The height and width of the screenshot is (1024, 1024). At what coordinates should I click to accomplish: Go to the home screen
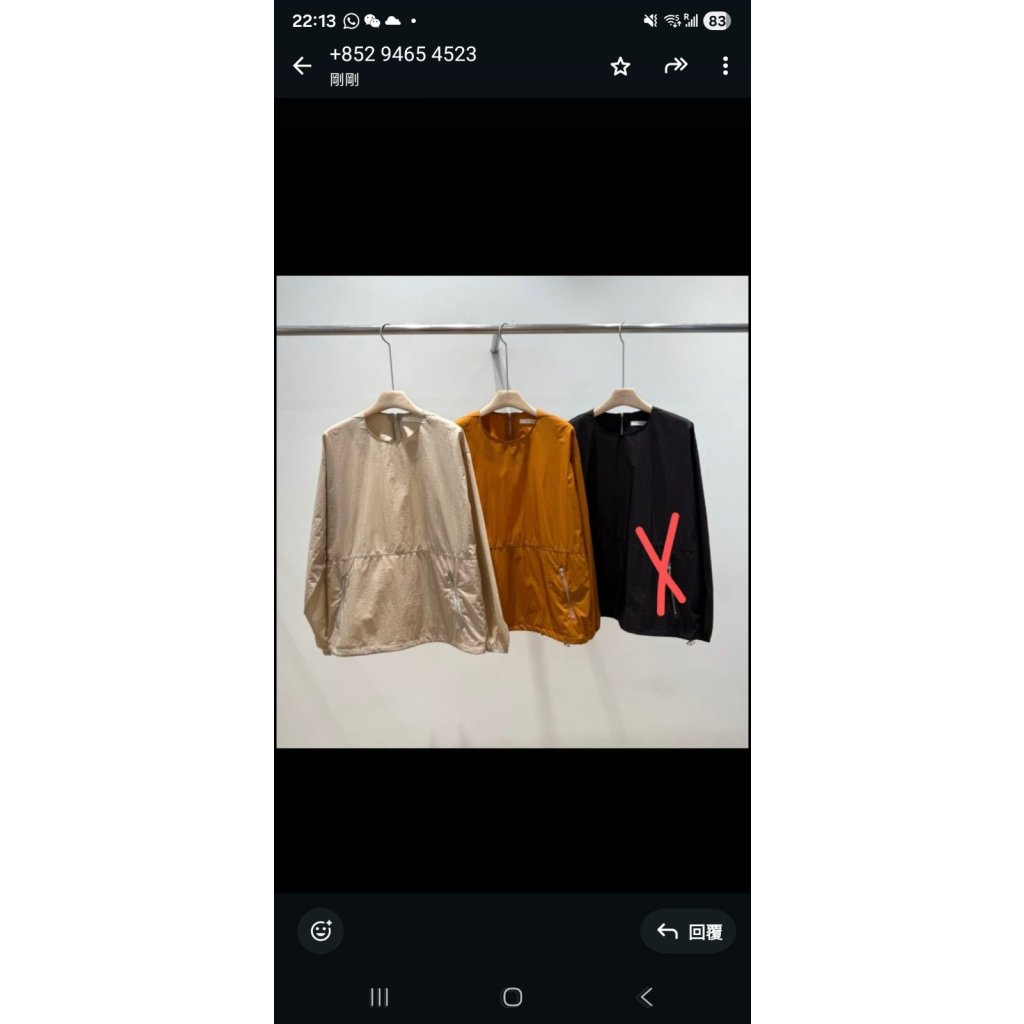point(513,997)
